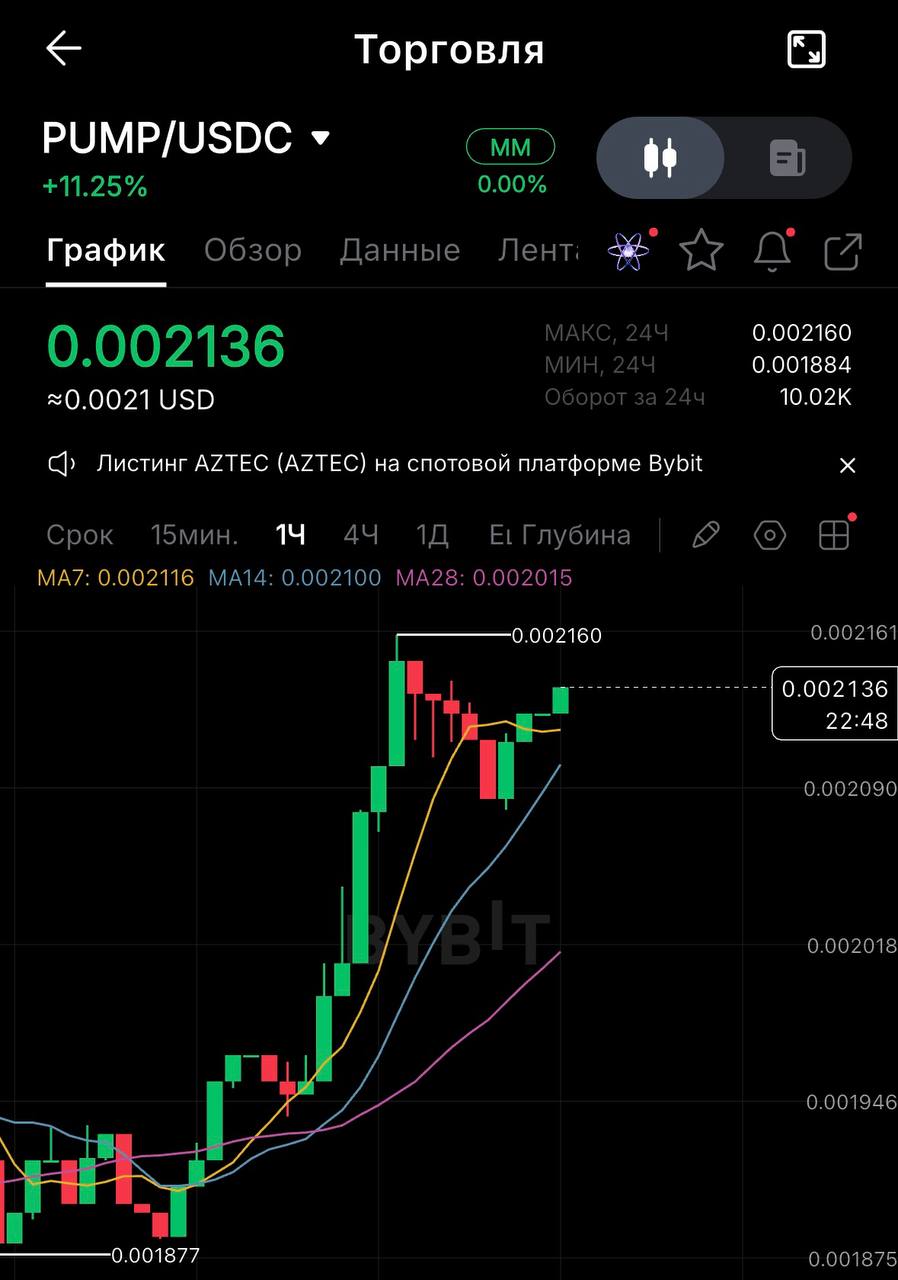Image resolution: width=898 pixels, height=1280 pixels.
Task: Read the AZTEC listing announcement
Action: click(400, 464)
